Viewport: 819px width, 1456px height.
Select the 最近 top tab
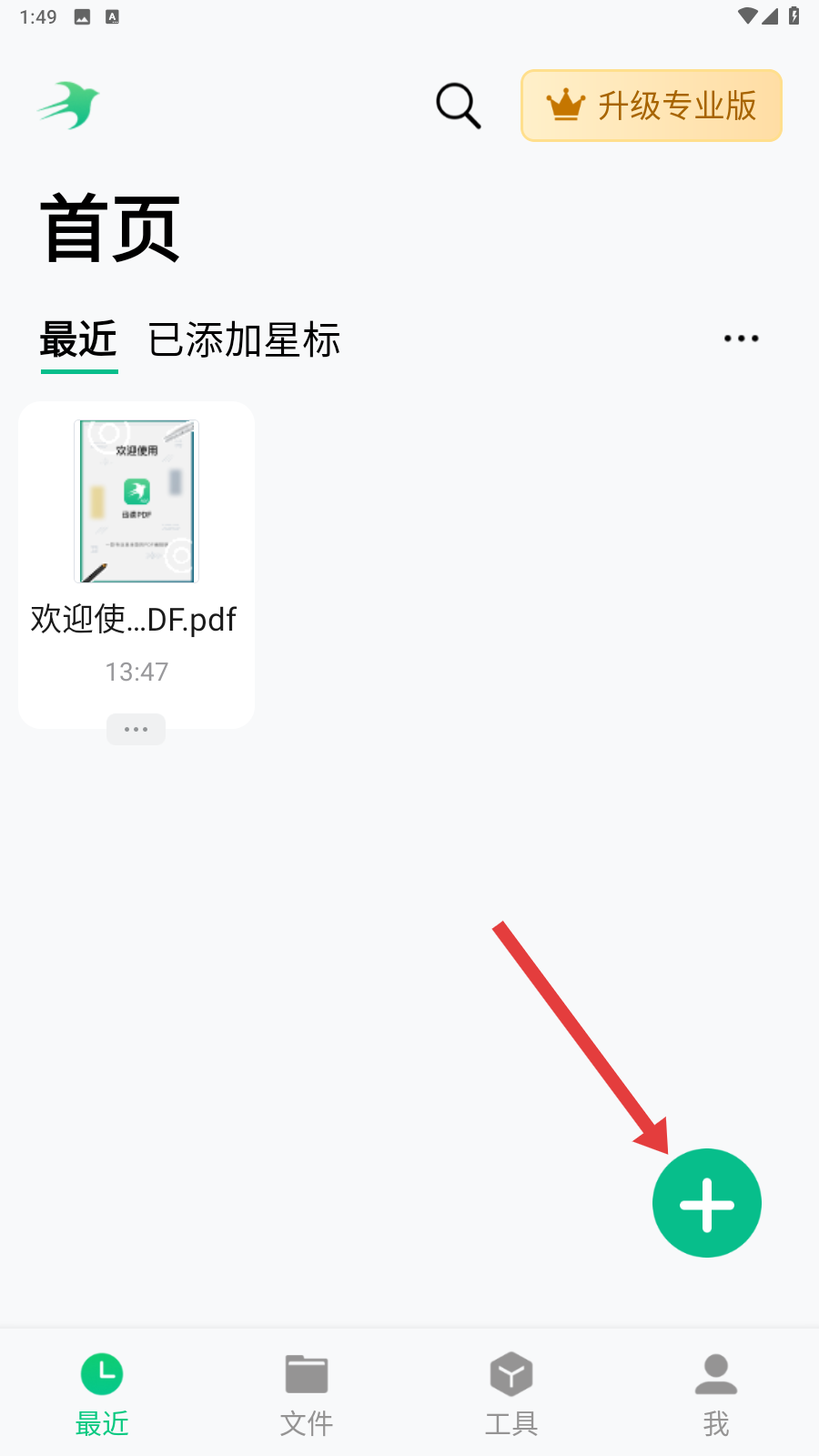[79, 340]
